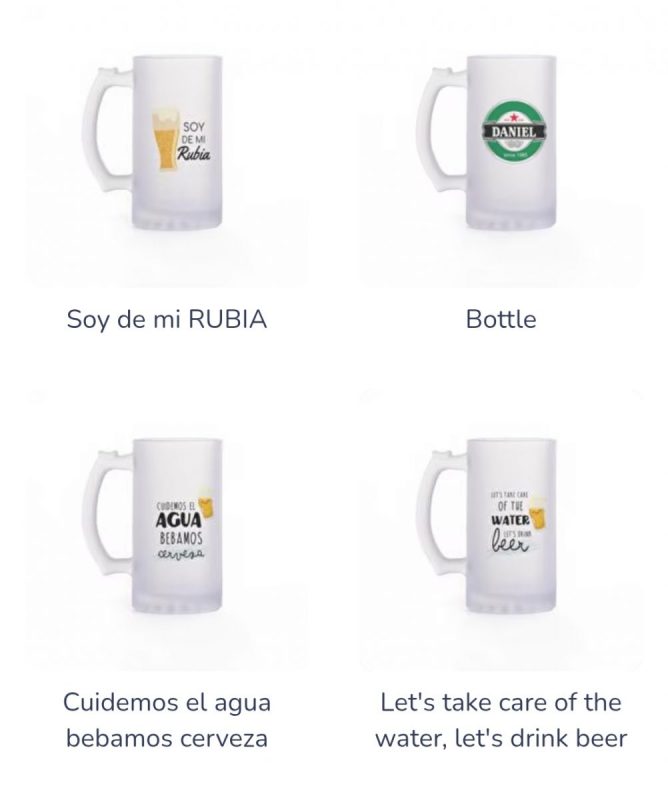668x800 pixels.
Task: View the Cuidemos el agua bebamos cerveza mug
Action: [x=167, y=530]
